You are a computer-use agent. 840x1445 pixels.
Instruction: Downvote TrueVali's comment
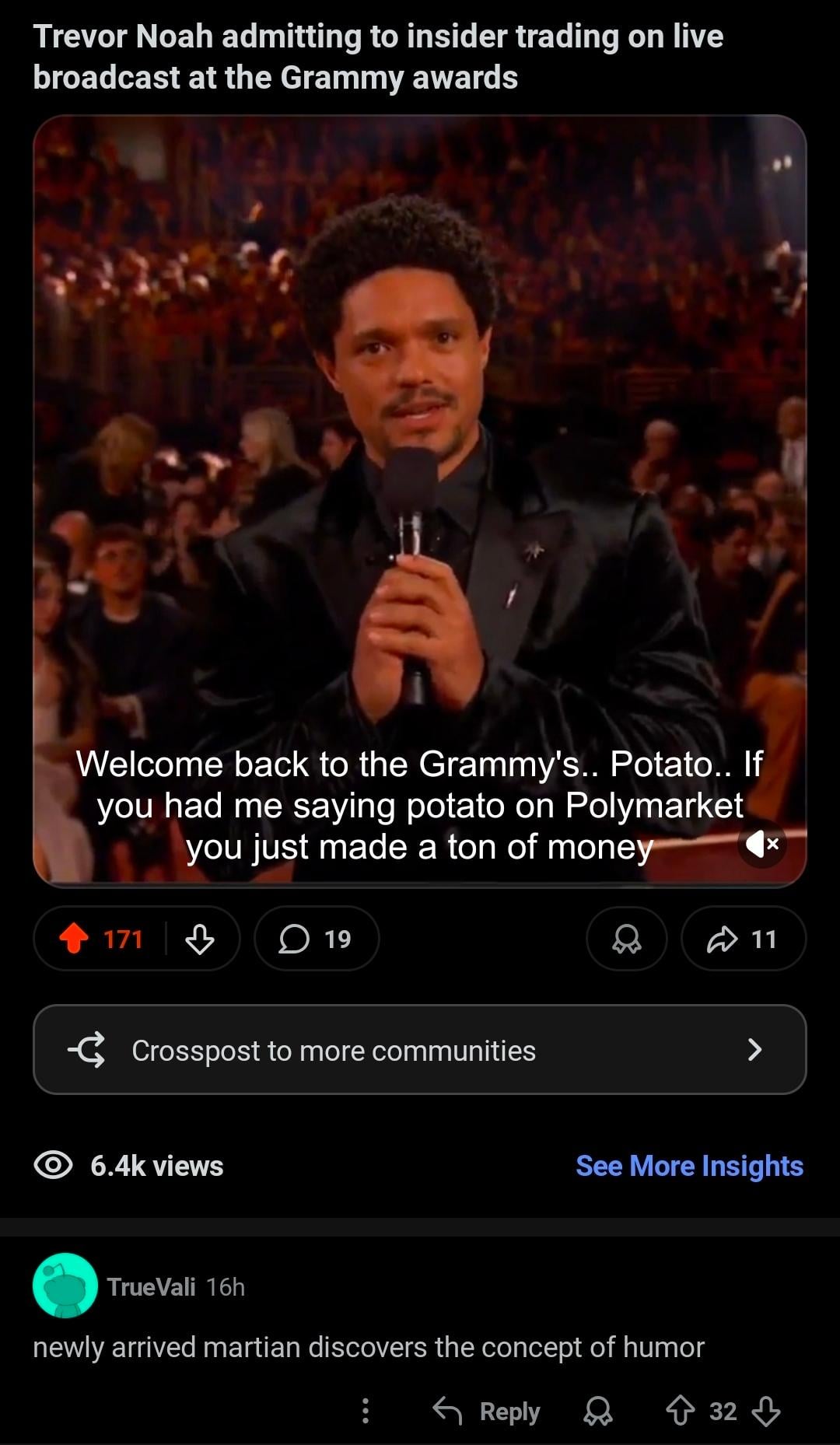point(766,1411)
